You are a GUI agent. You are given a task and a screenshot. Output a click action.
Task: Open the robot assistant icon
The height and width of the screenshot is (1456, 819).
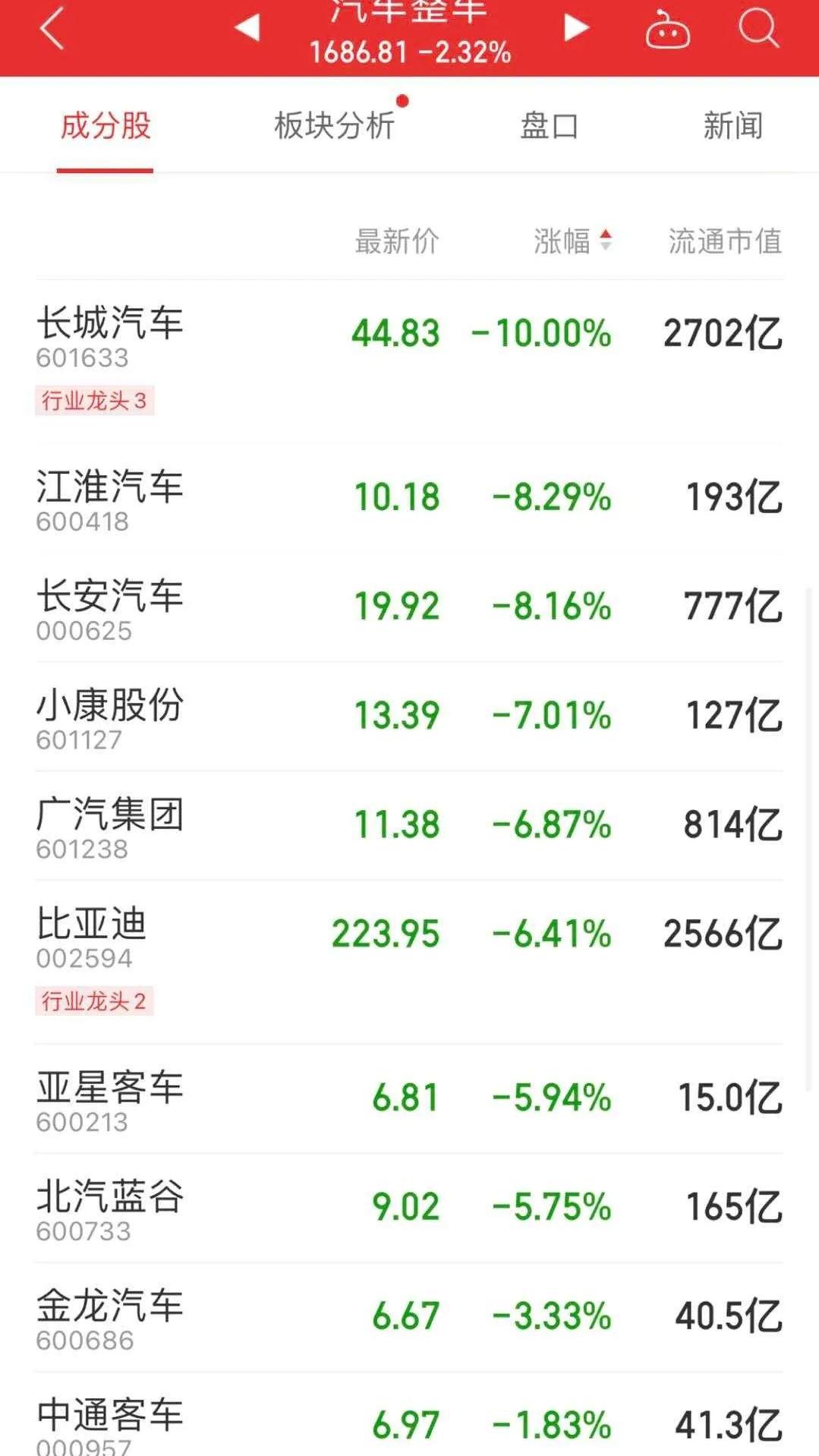(x=667, y=30)
